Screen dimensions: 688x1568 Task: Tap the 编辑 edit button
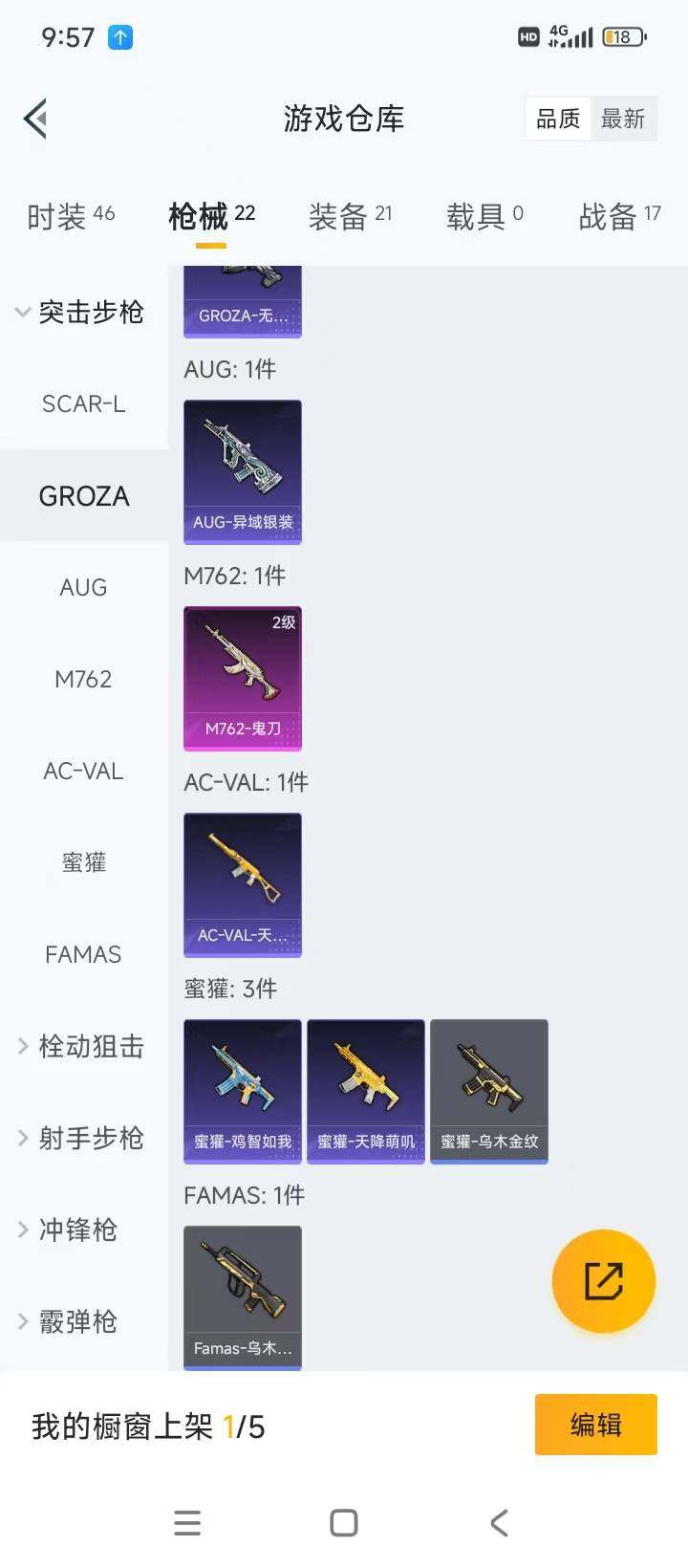pyautogui.click(x=595, y=1425)
